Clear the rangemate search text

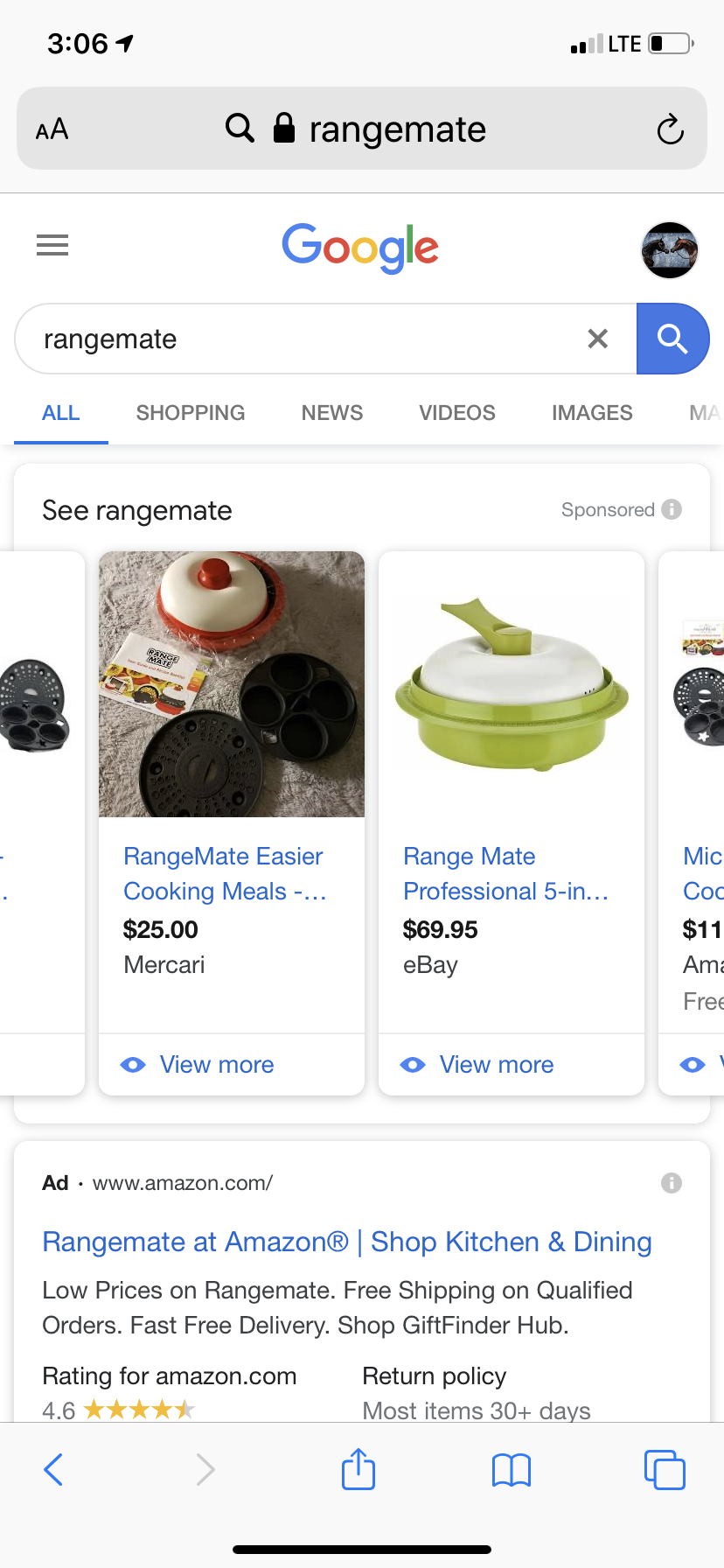click(598, 339)
